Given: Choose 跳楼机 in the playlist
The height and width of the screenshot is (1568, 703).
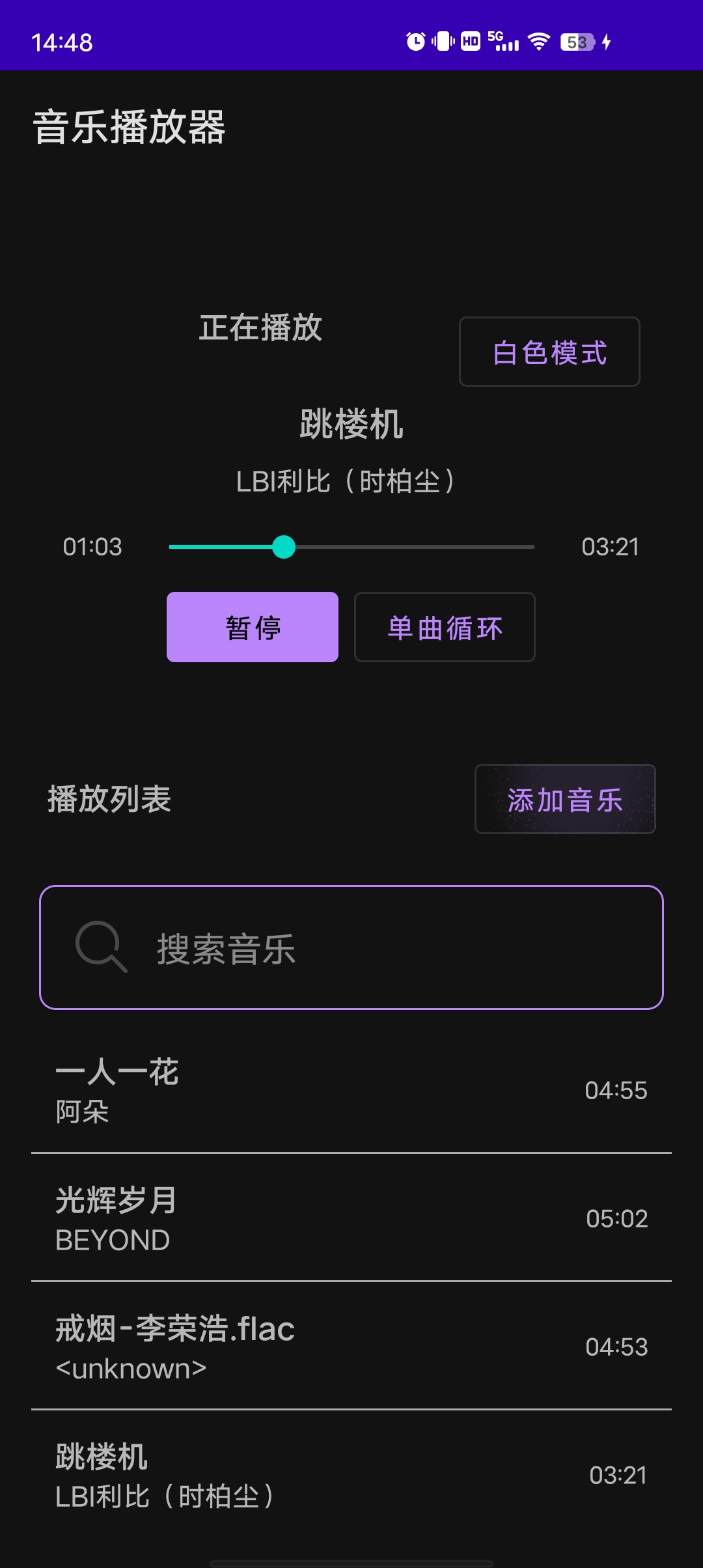Looking at the screenshot, I should [x=351, y=1474].
